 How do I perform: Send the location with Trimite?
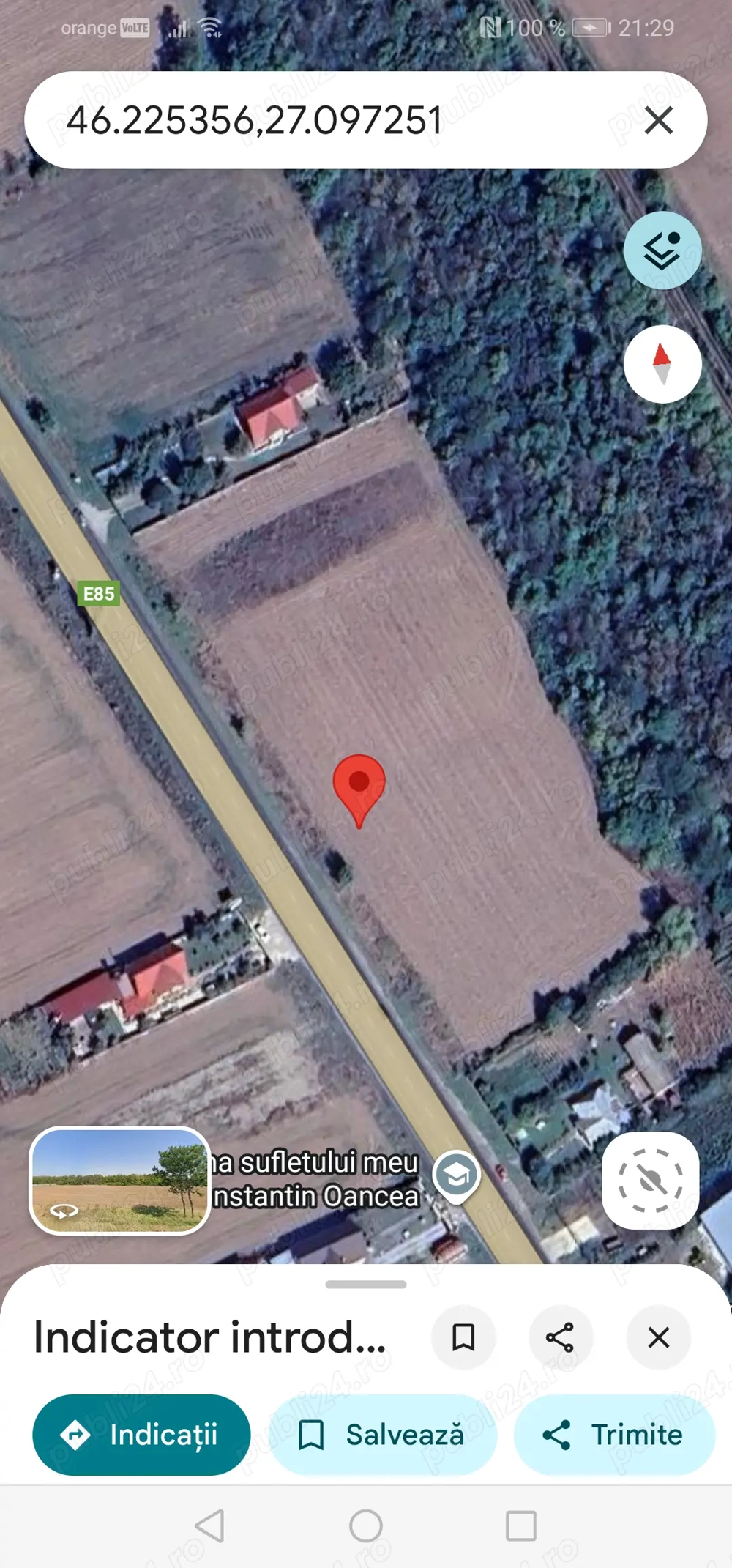point(613,1435)
